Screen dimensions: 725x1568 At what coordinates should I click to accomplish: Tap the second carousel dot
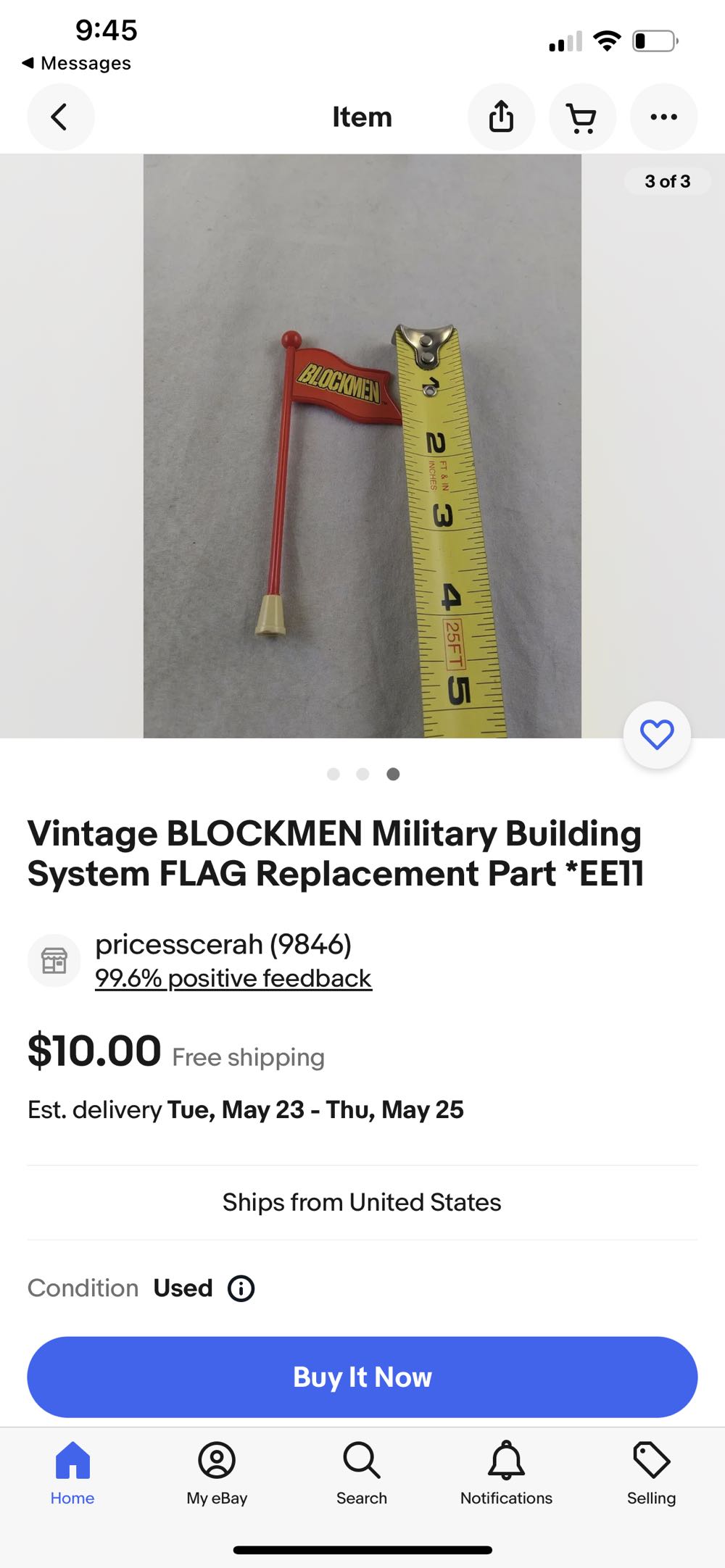[x=363, y=774]
